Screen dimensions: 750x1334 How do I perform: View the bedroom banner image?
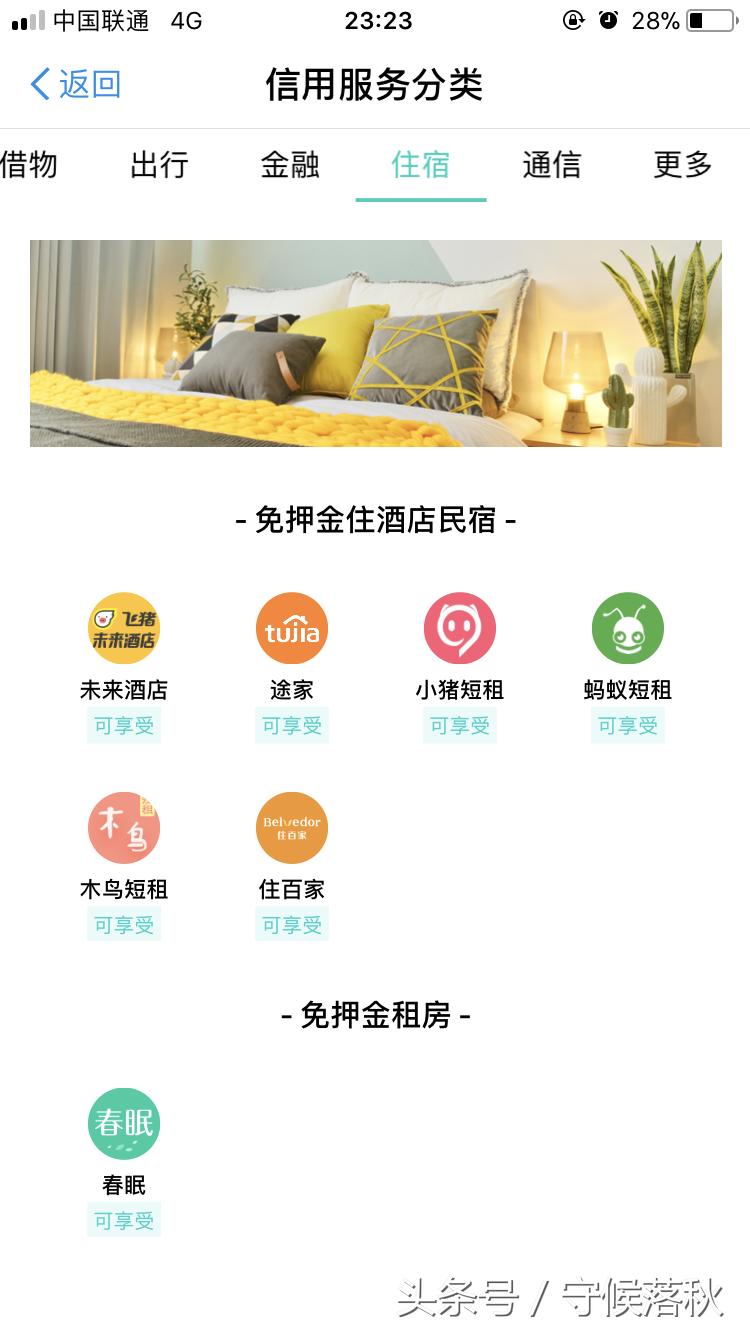point(375,342)
